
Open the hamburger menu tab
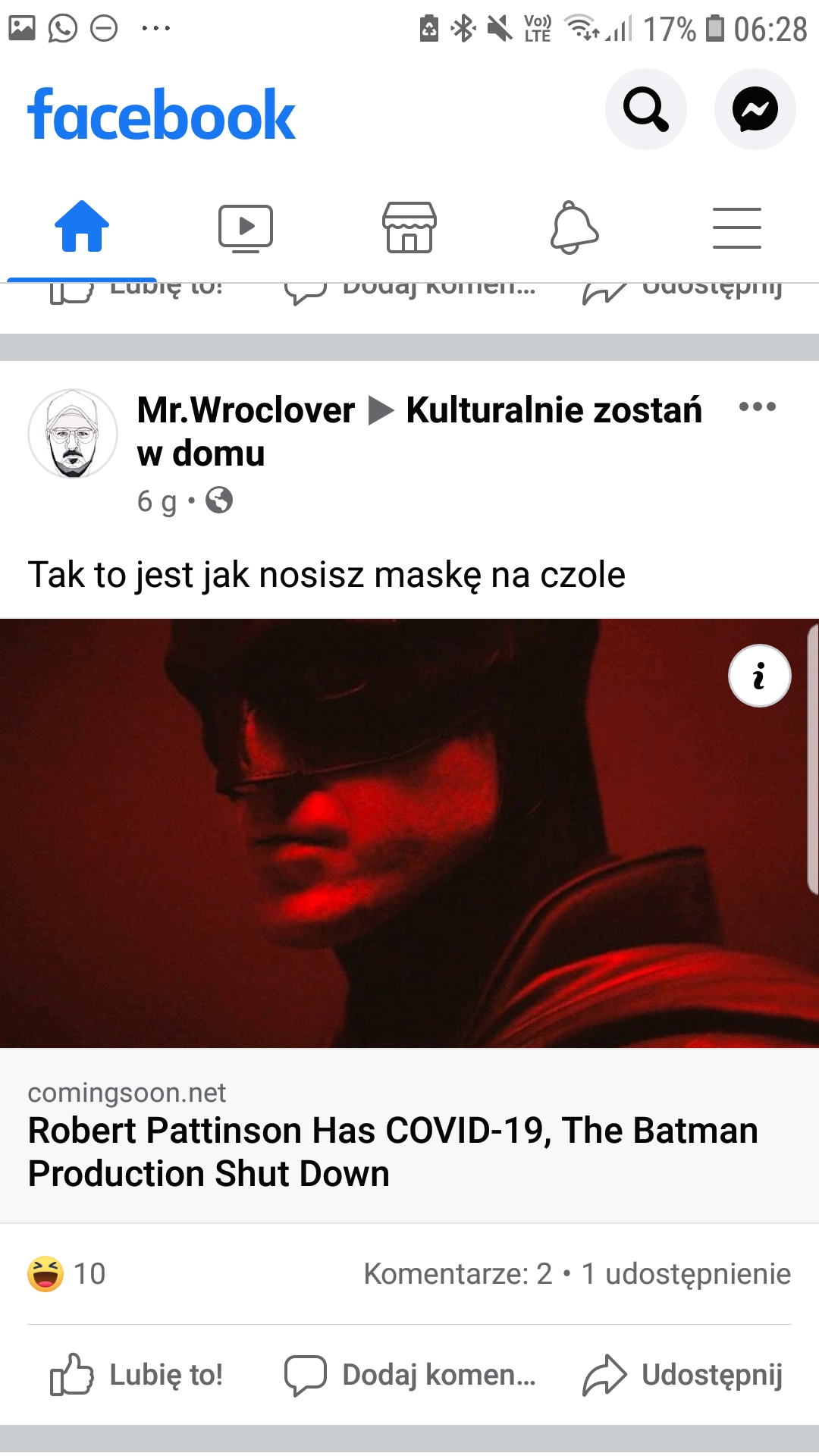coord(737,227)
